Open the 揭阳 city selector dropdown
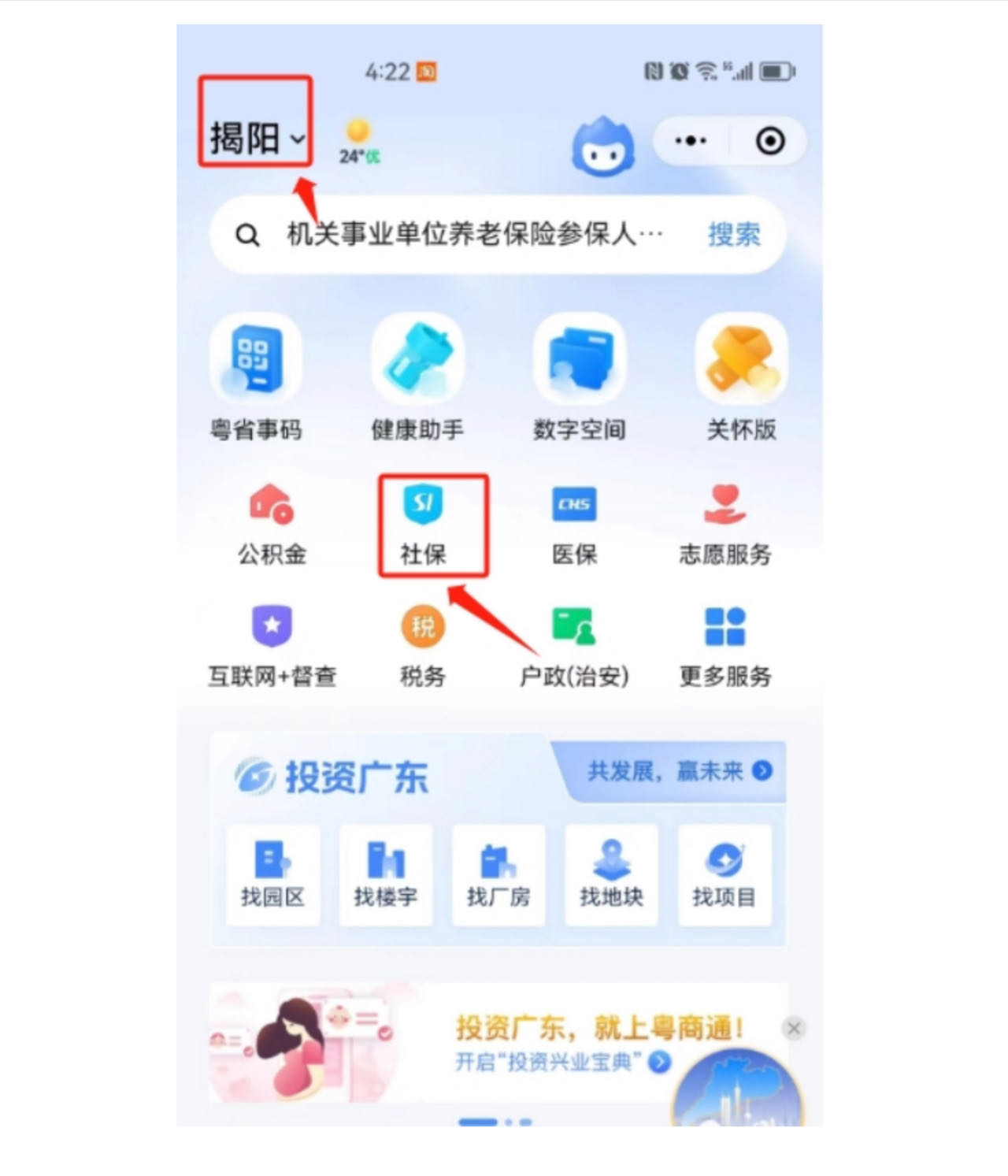The height and width of the screenshot is (1176, 1008). [255, 138]
